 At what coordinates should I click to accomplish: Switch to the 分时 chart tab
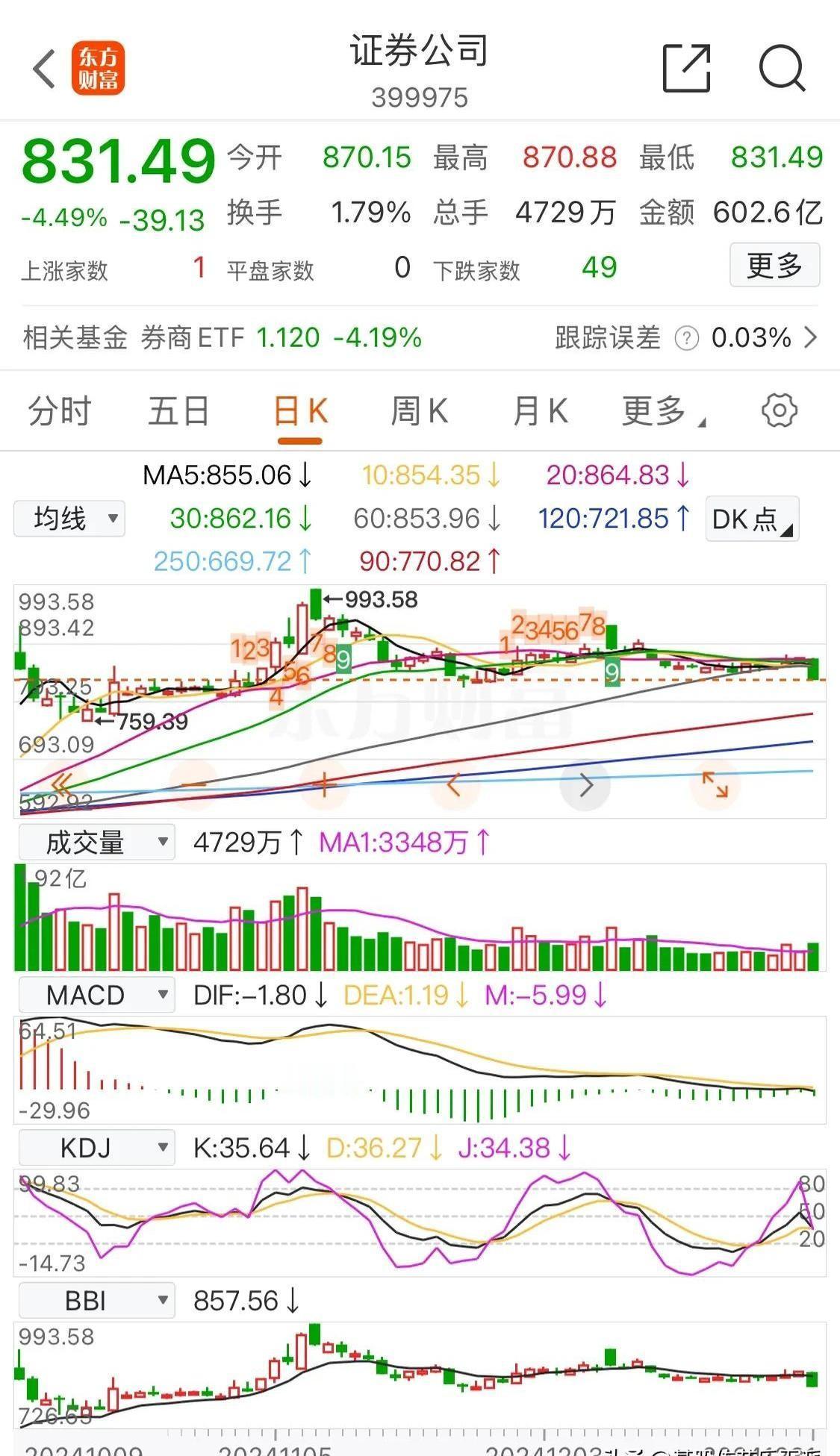59,411
